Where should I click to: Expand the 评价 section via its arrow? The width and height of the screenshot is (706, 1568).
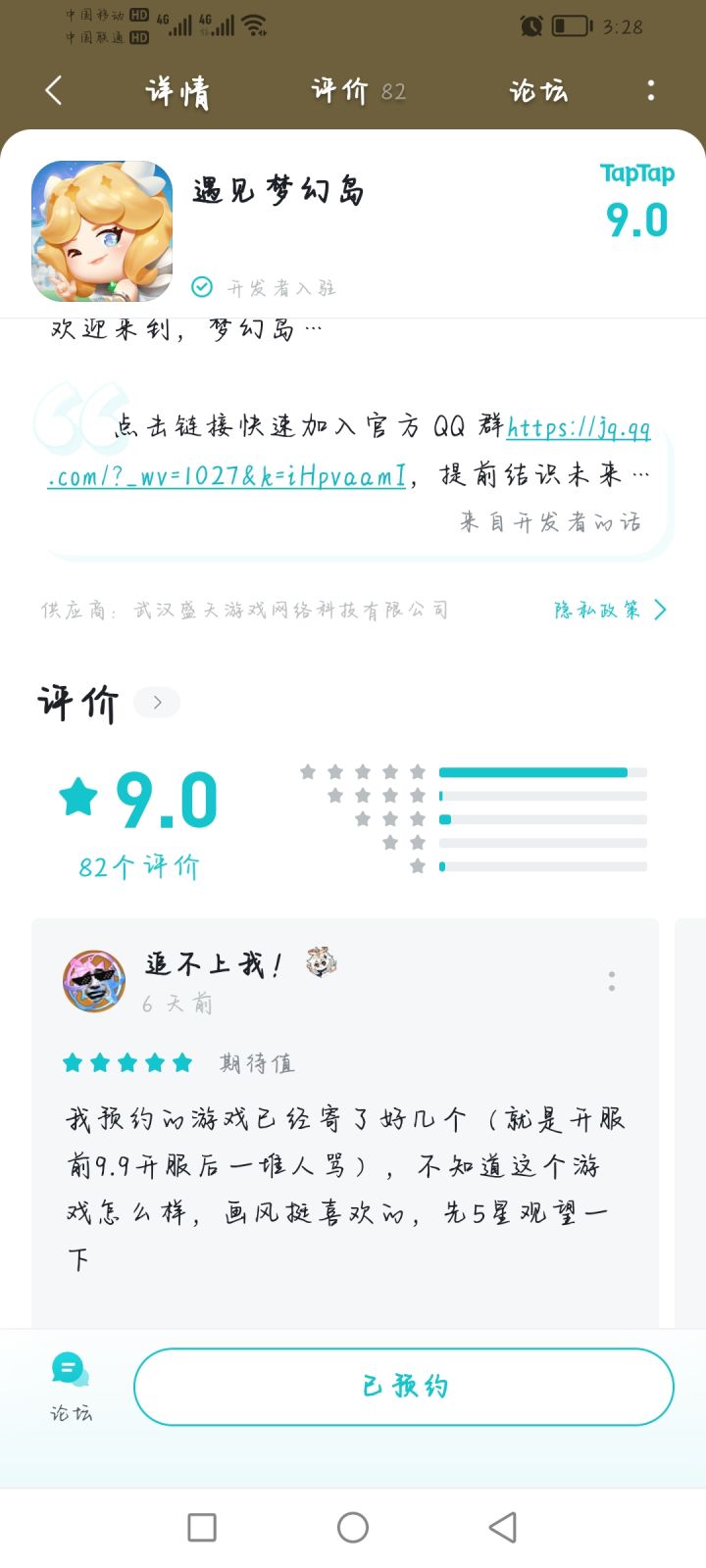(156, 702)
